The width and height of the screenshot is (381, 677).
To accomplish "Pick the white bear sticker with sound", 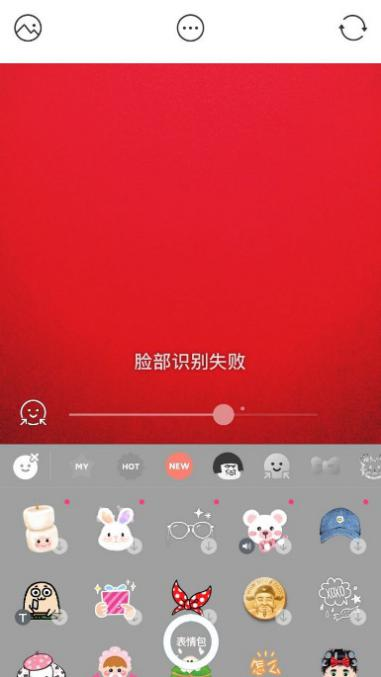I will (x=264, y=530).
